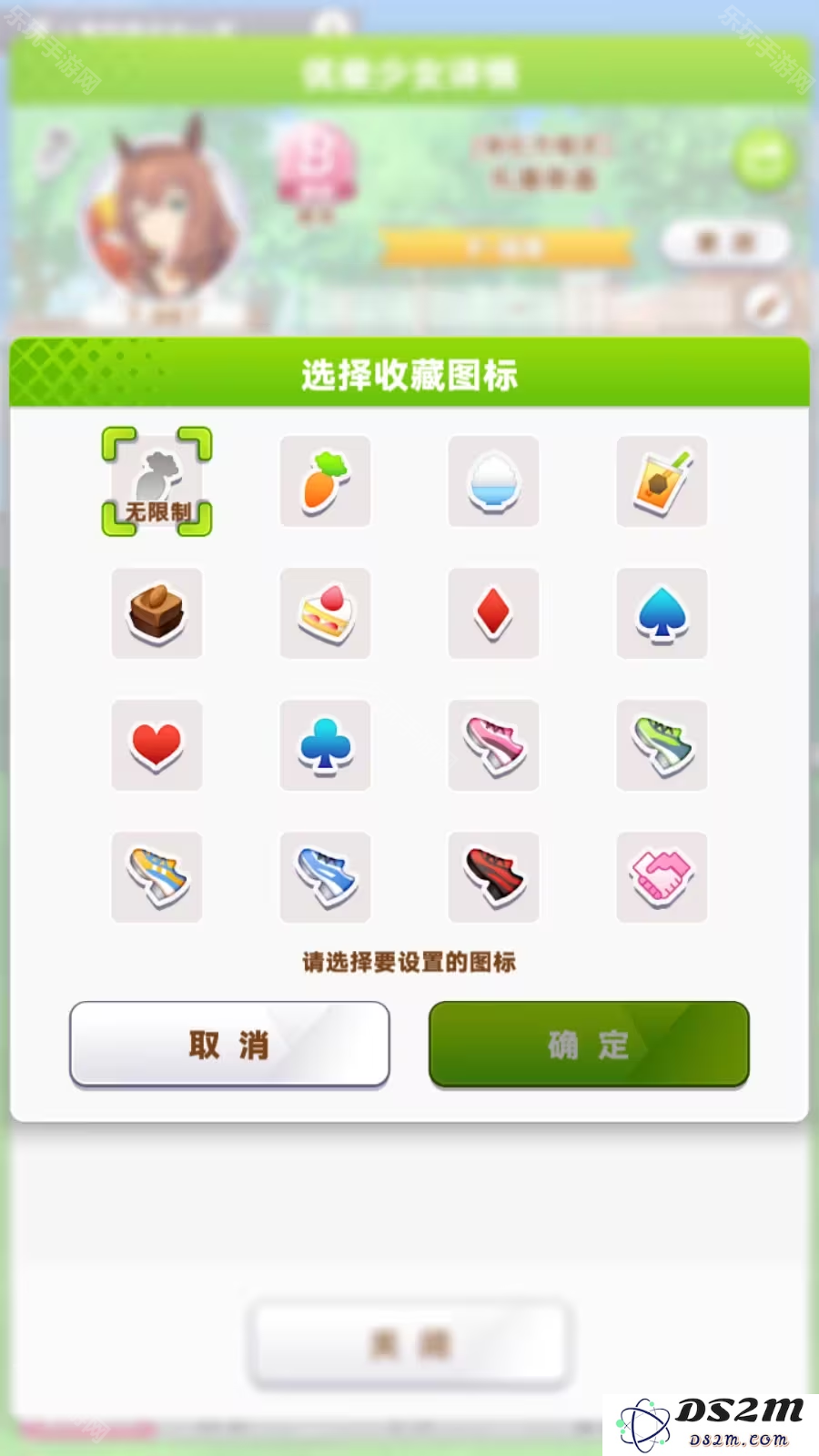Choose the blue running shoe icon
Screen dimensions: 819x1456
(x=325, y=877)
